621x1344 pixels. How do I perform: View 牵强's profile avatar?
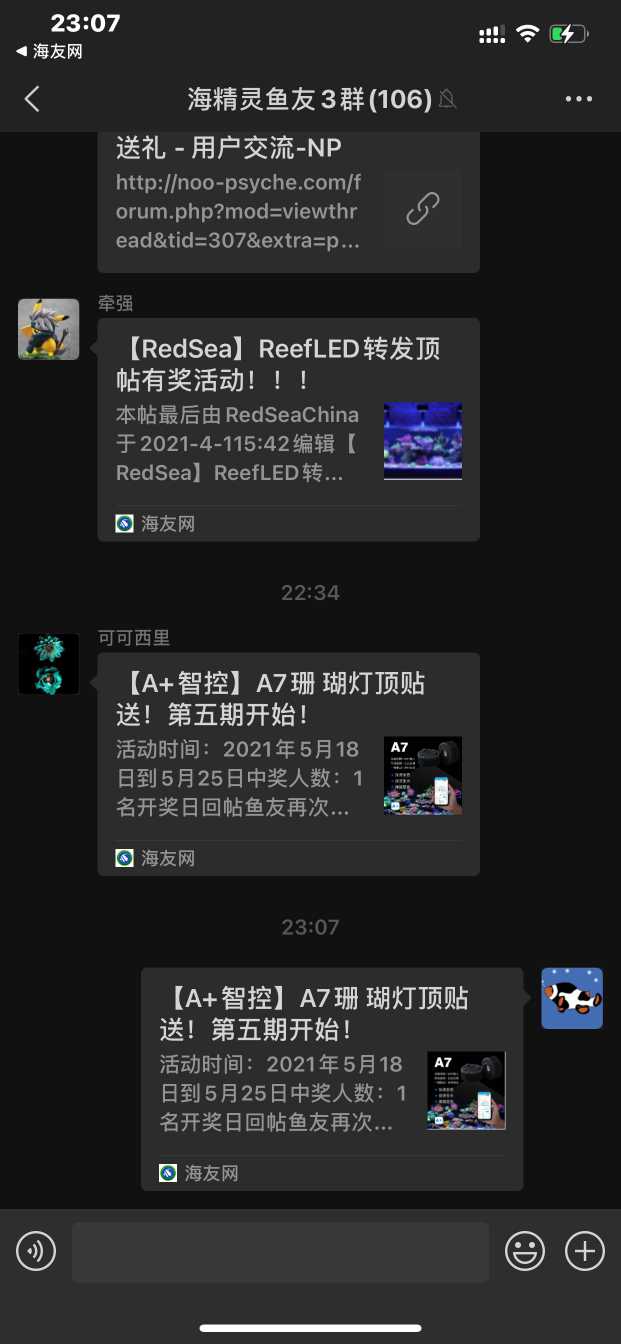pos(49,329)
